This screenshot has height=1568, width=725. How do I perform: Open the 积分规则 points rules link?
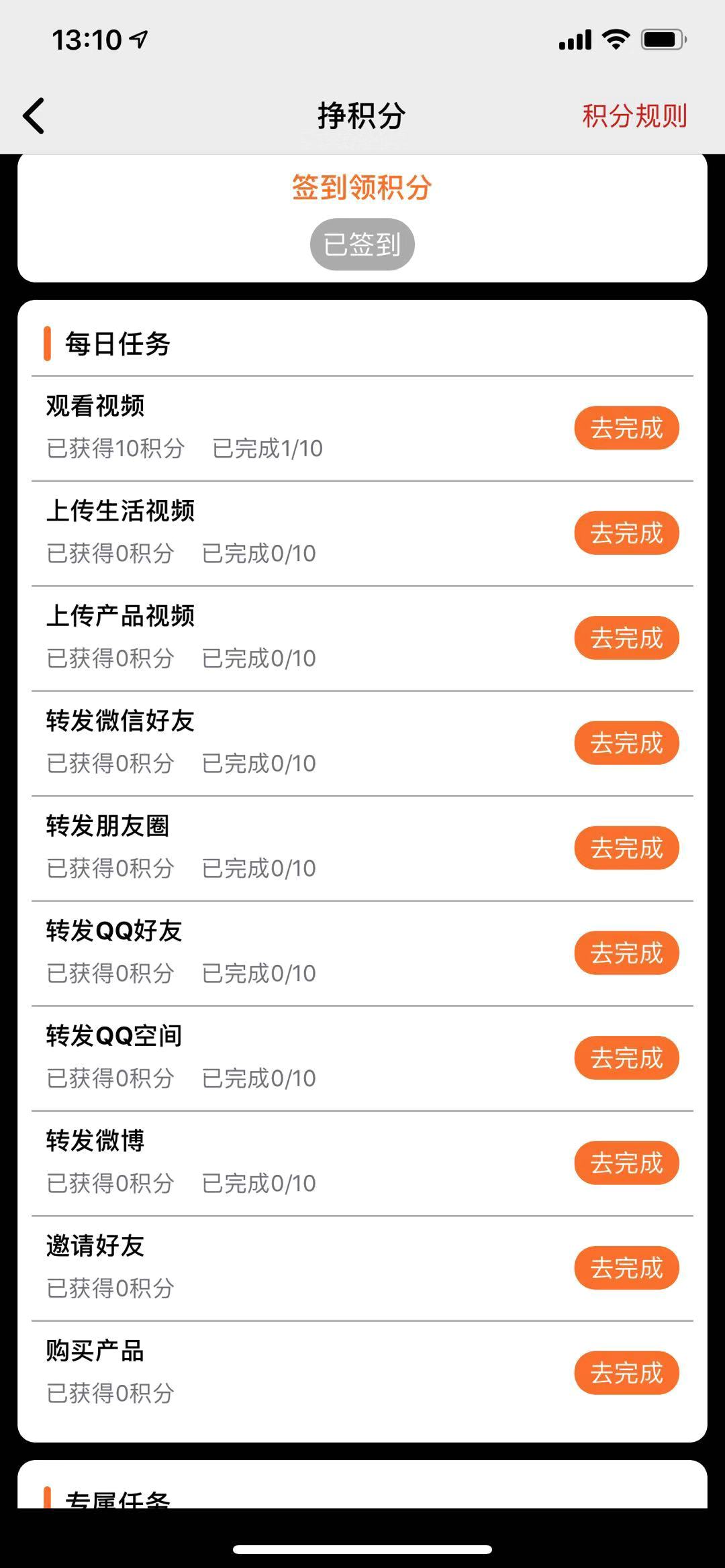634,115
